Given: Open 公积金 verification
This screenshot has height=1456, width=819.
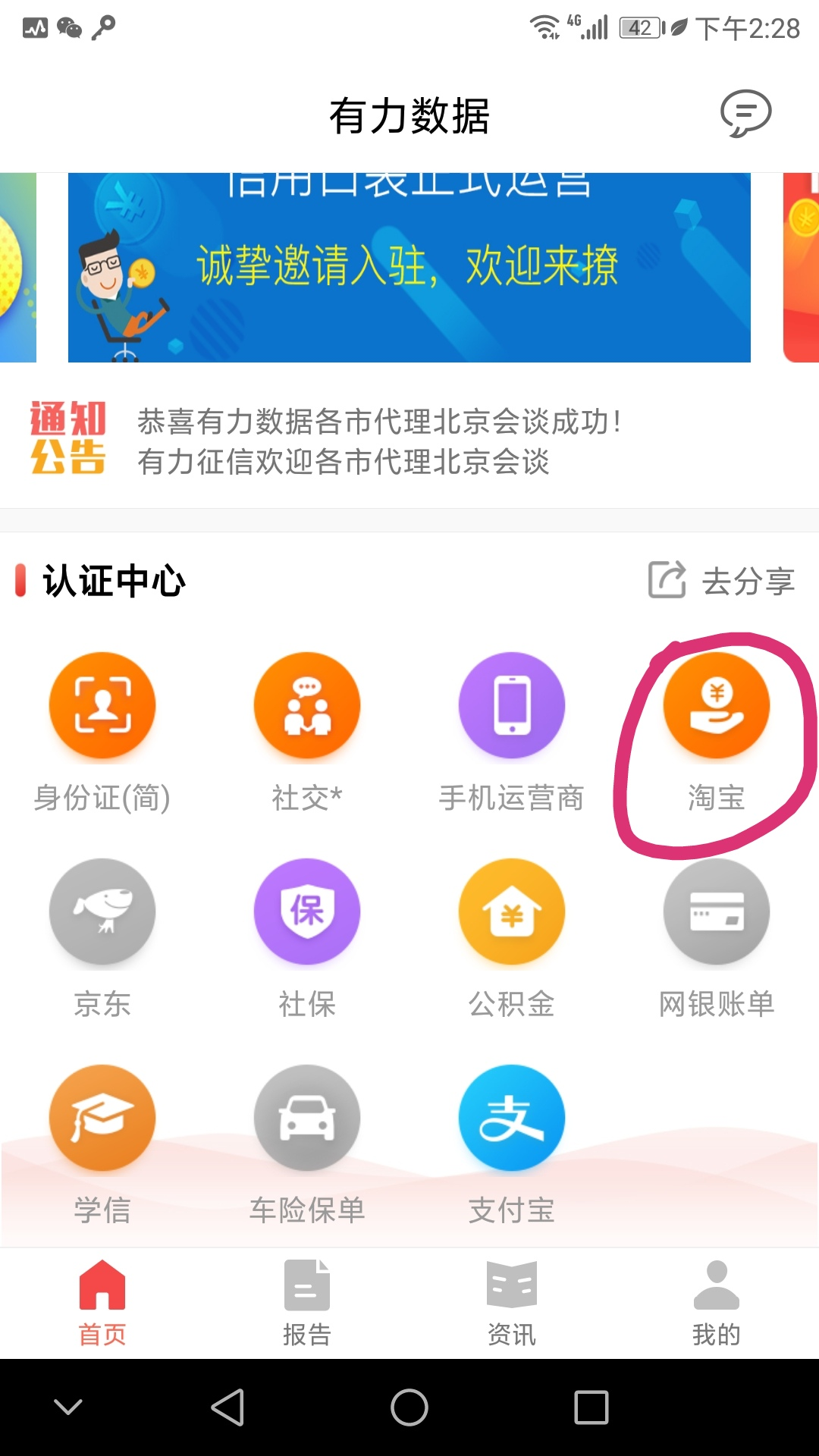Looking at the screenshot, I should [x=512, y=913].
